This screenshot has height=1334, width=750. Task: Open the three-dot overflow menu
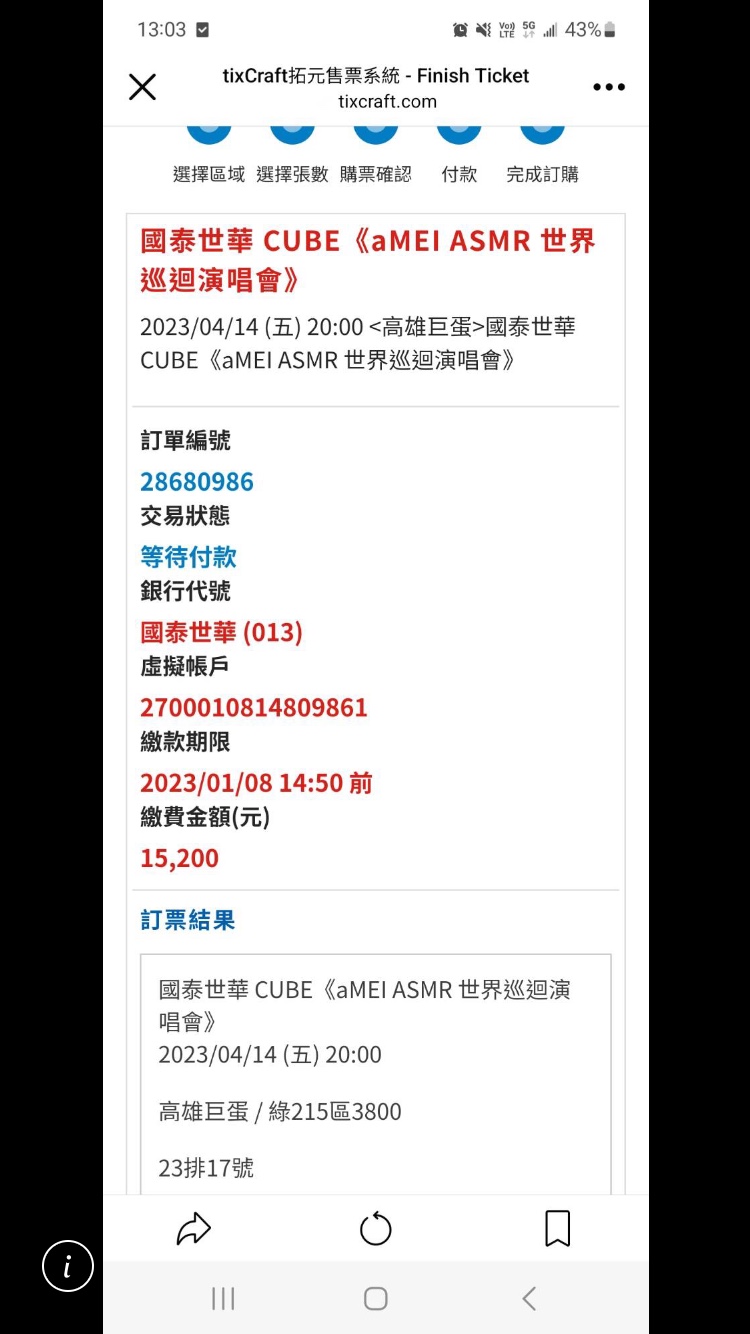(609, 87)
